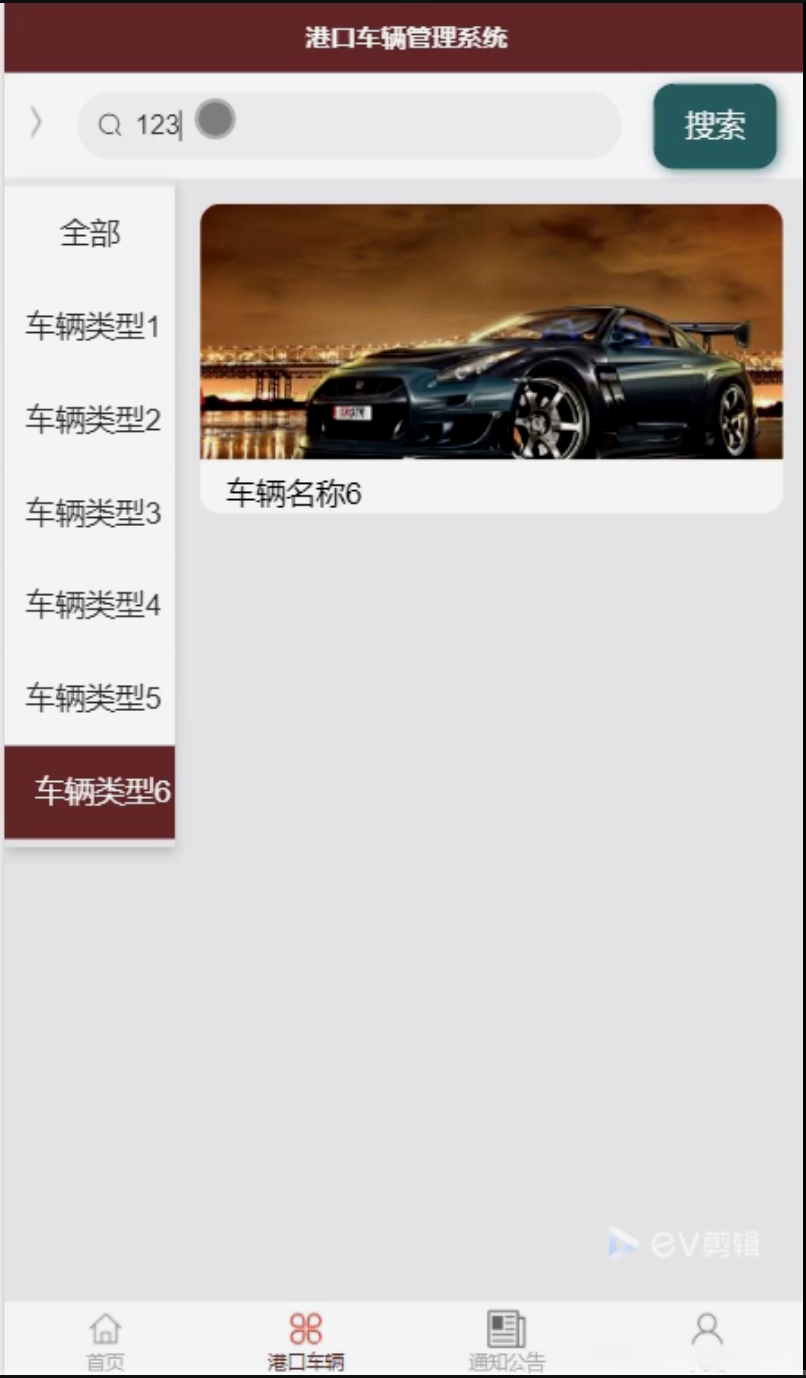806x1378 pixels.
Task: Switch to the 通知公告 tab
Action: pos(507,1340)
